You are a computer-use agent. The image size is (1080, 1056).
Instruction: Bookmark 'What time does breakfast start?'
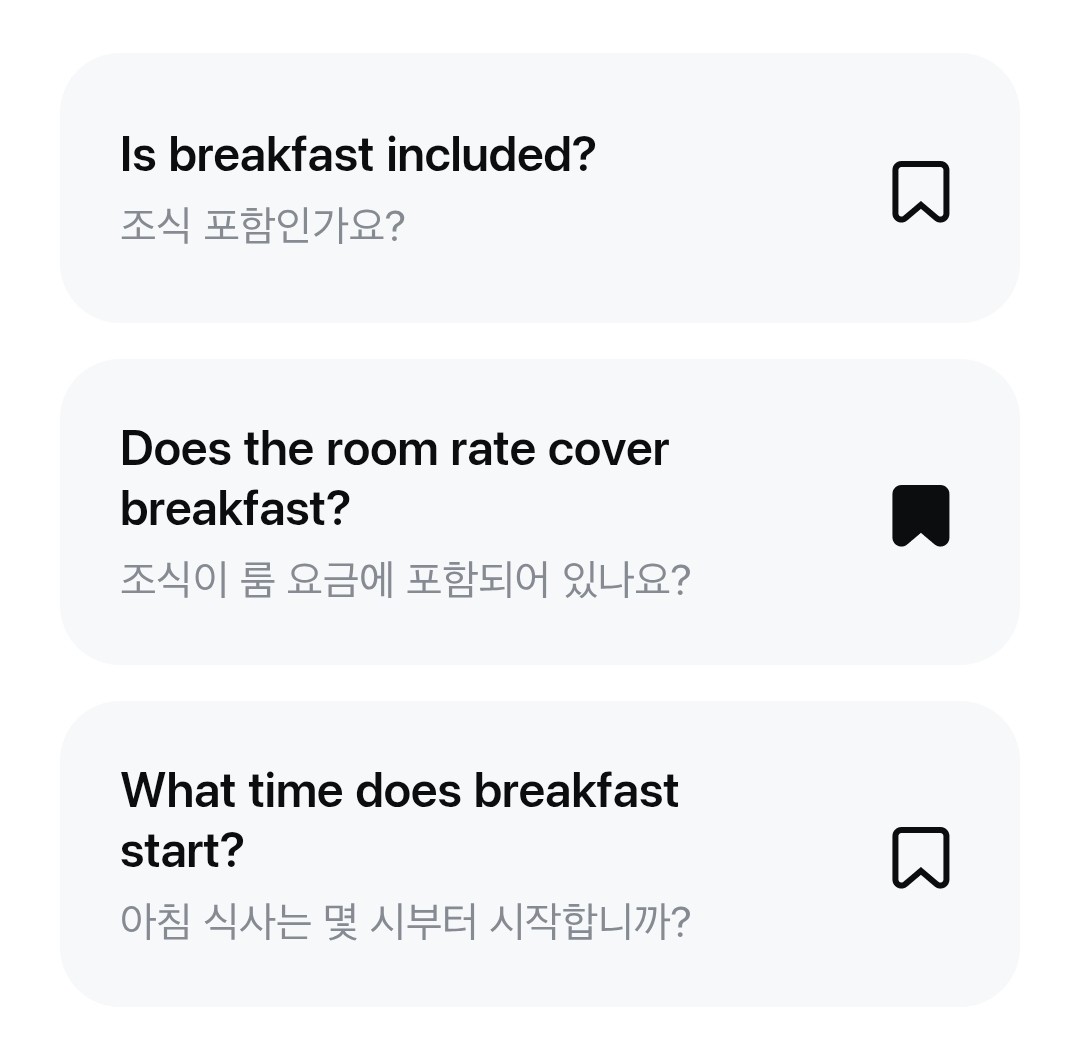pos(920,857)
